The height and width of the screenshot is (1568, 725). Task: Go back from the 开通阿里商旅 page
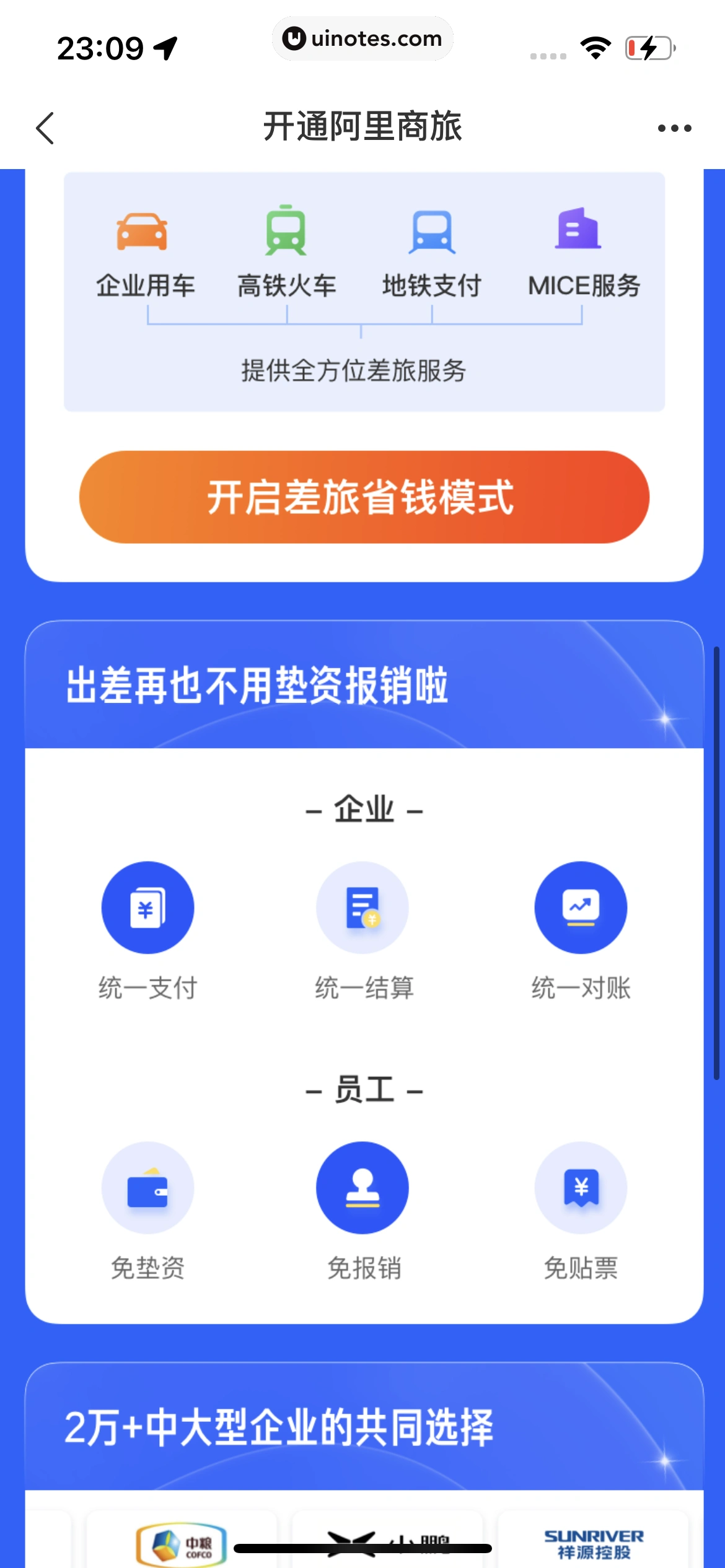[x=45, y=128]
